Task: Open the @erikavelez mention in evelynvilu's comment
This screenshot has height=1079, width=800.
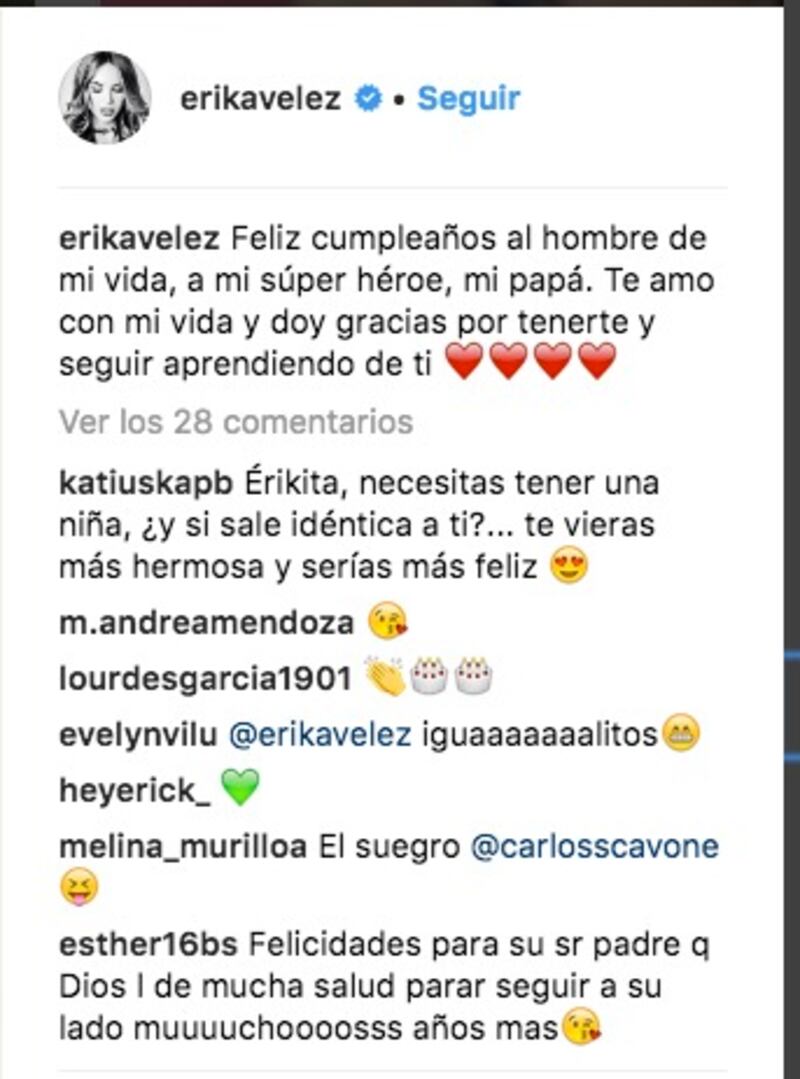Action: tap(320, 735)
